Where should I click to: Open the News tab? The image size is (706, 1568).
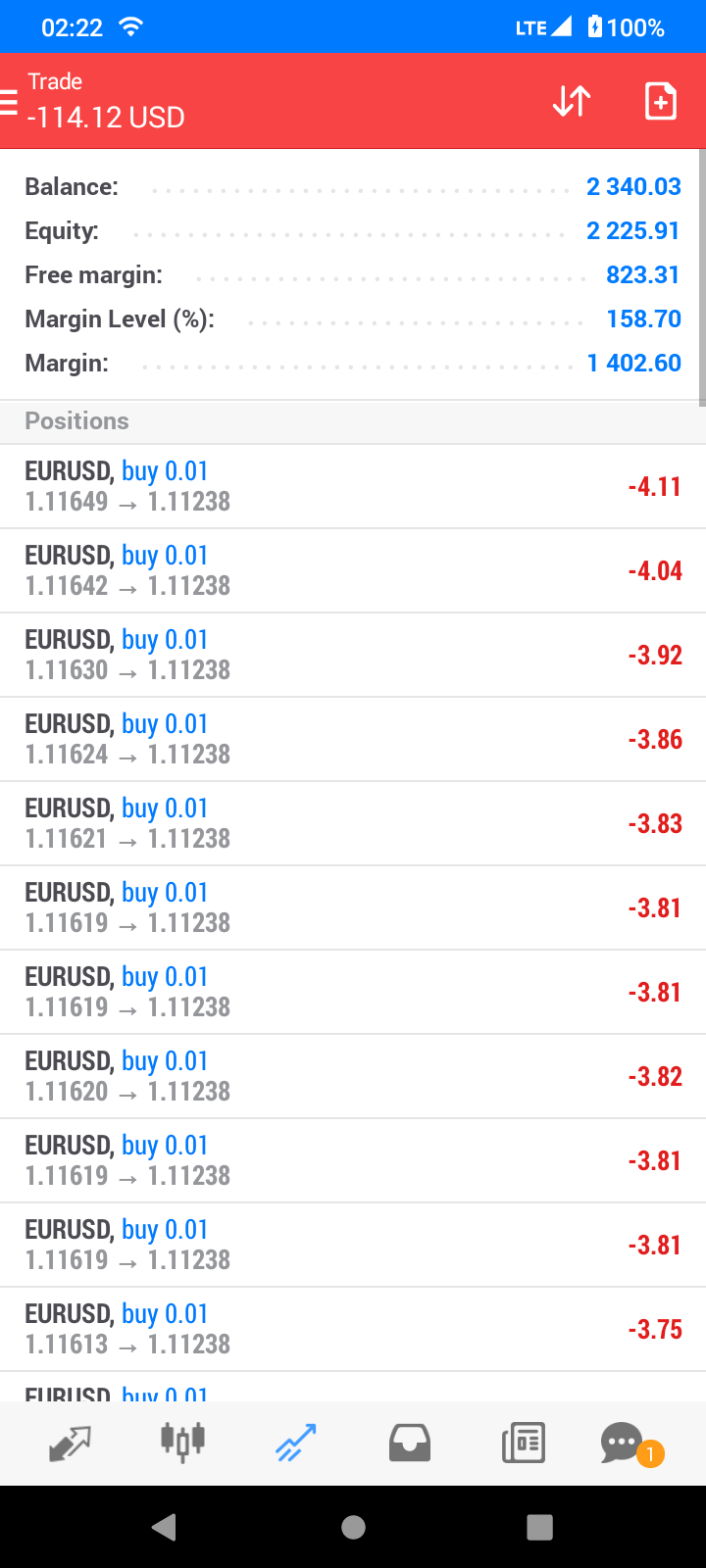pos(524,1443)
